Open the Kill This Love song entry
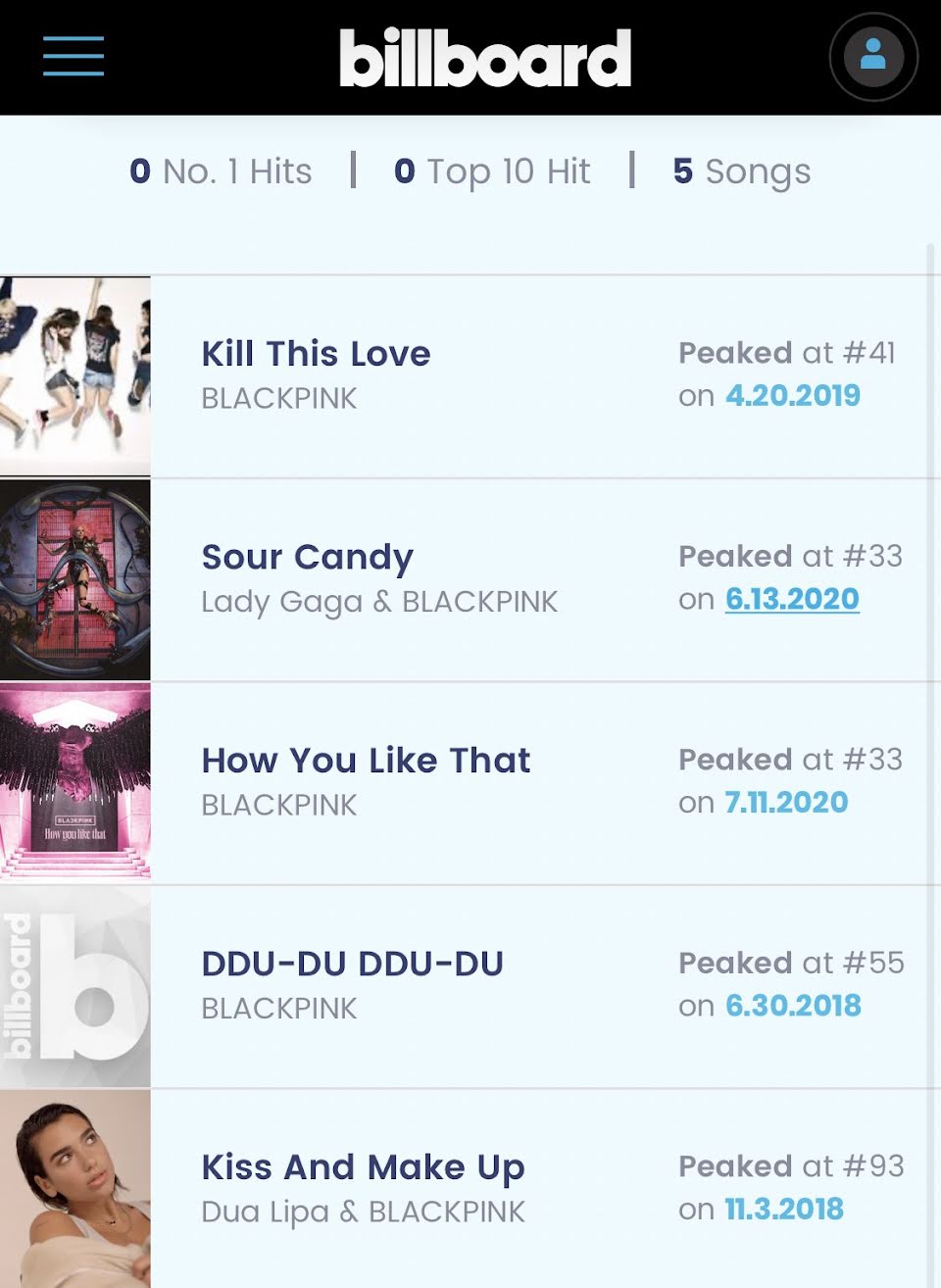This screenshot has height=1288, width=941. [316, 354]
